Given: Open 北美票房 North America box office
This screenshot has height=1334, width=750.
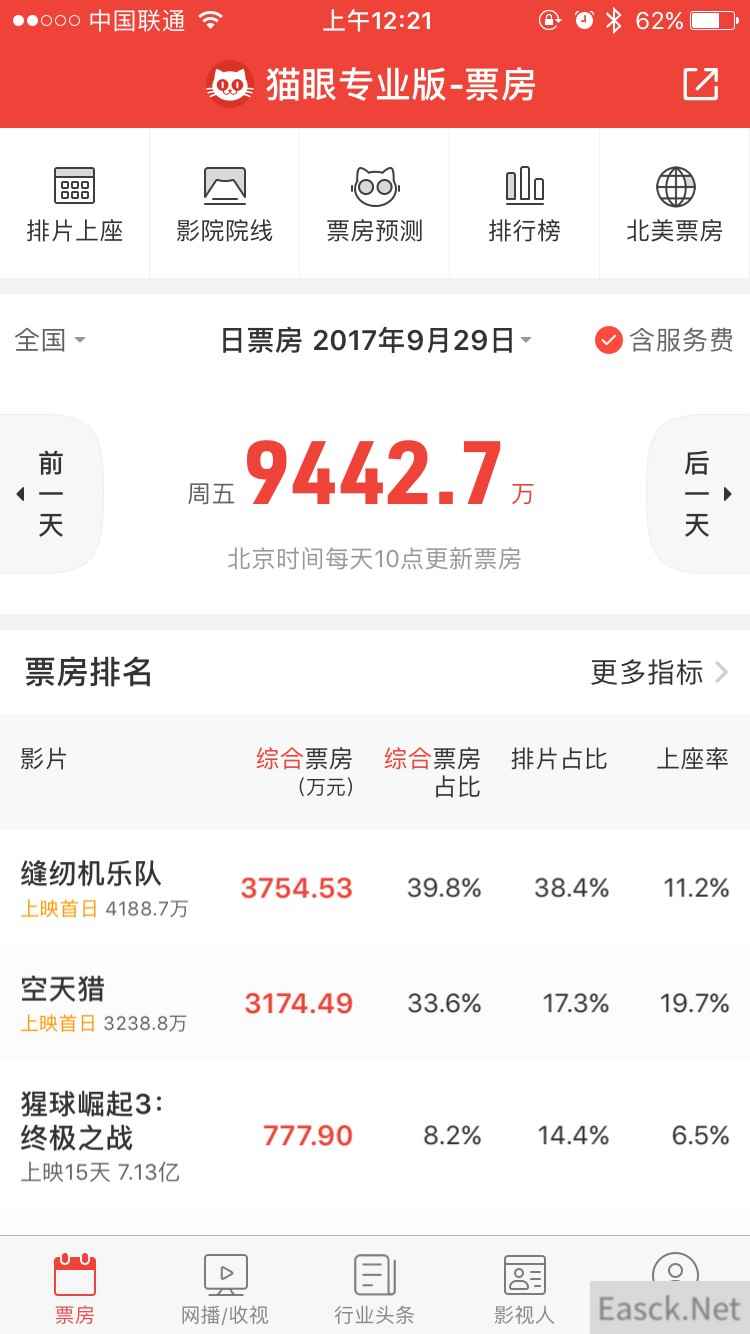Looking at the screenshot, I should [675, 205].
